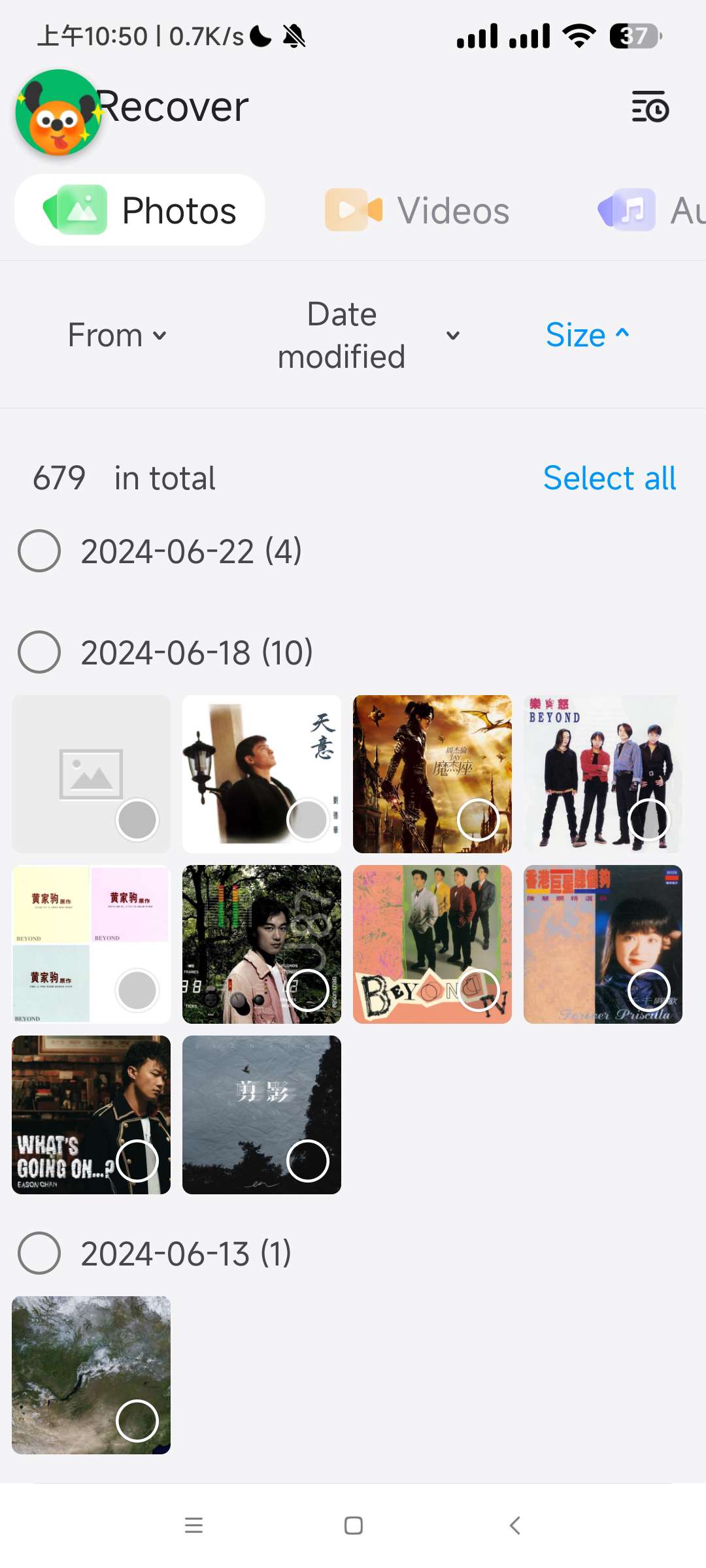Viewport: 706px width, 1568px height.
Task: Select the 2024-06-18 photo group
Action: tap(39, 652)
